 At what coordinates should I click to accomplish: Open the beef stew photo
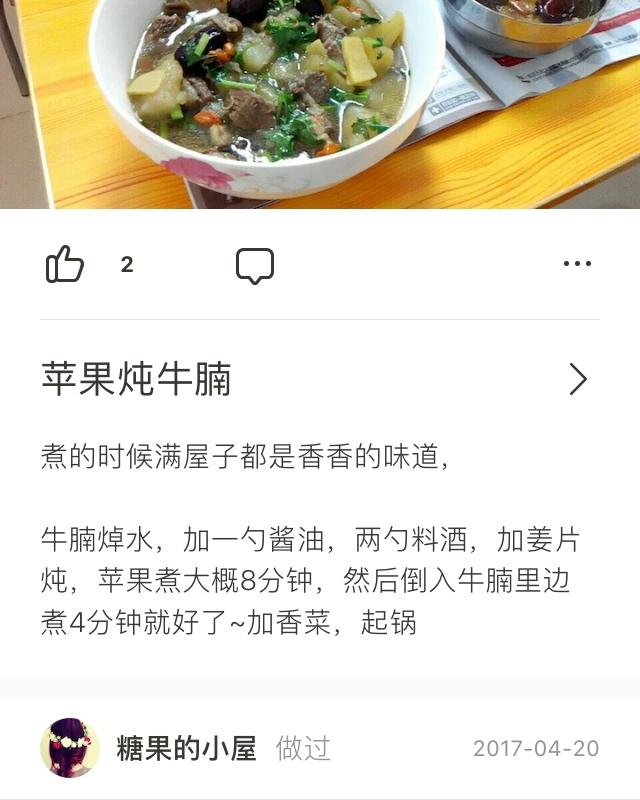point(320,100)
